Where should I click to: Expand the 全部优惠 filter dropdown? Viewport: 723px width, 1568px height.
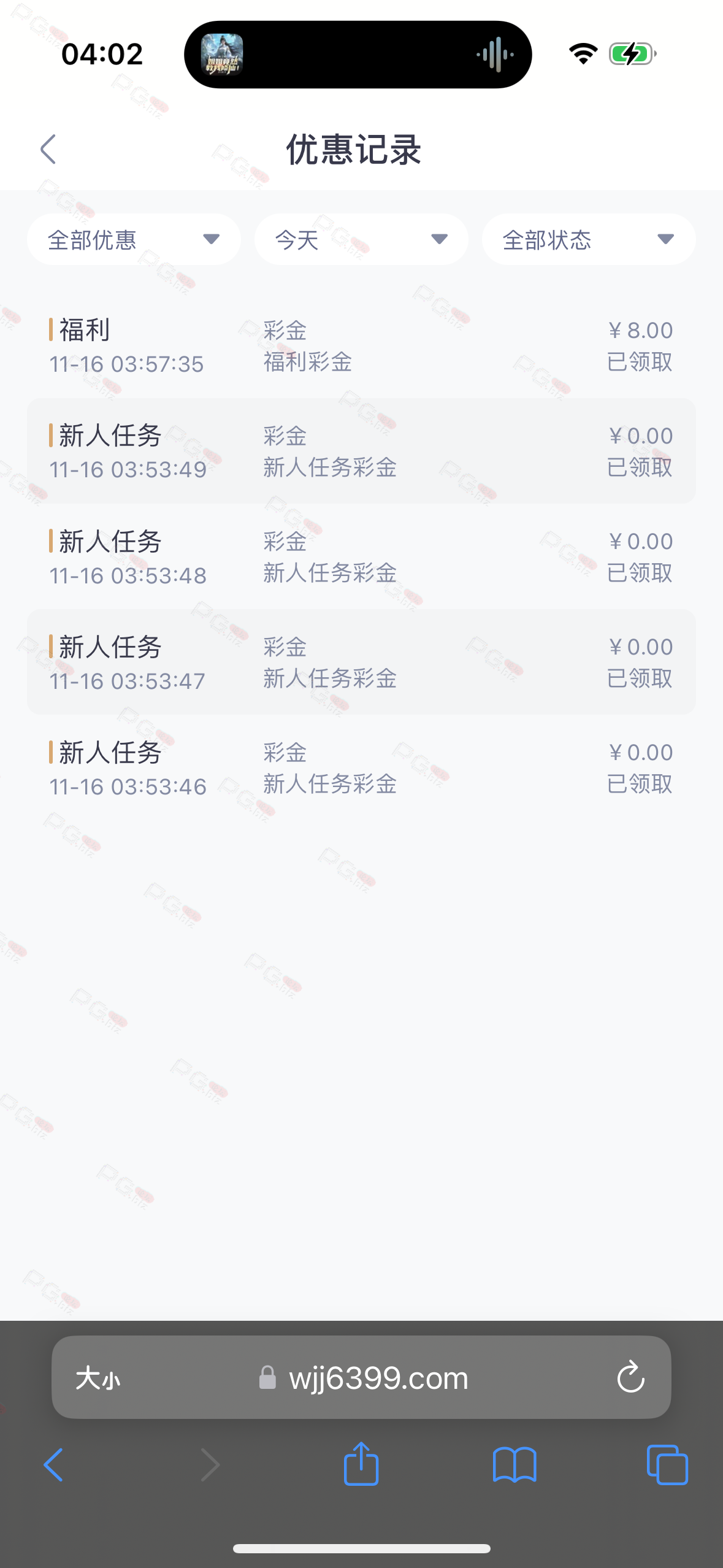(134, 239)
